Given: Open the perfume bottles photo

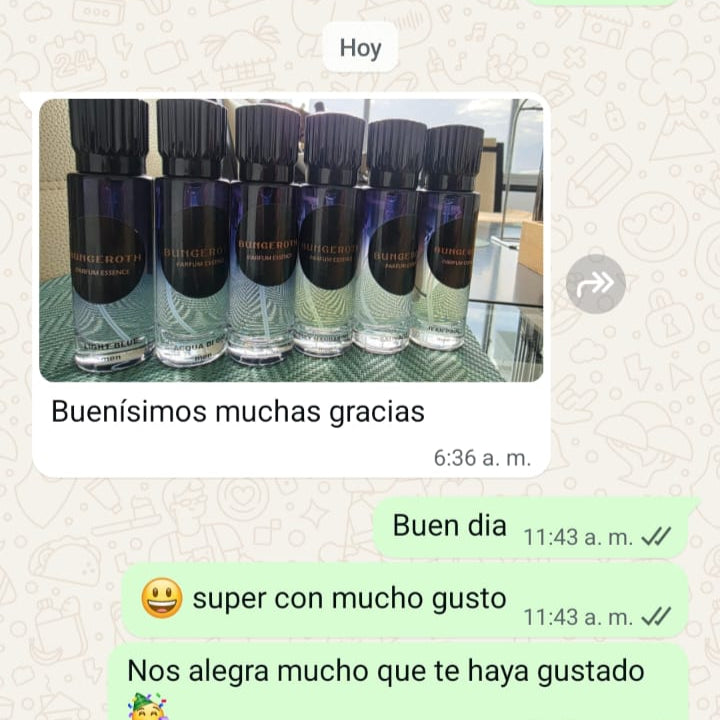Looking at the screenshot, I should [x=290, y=240].
